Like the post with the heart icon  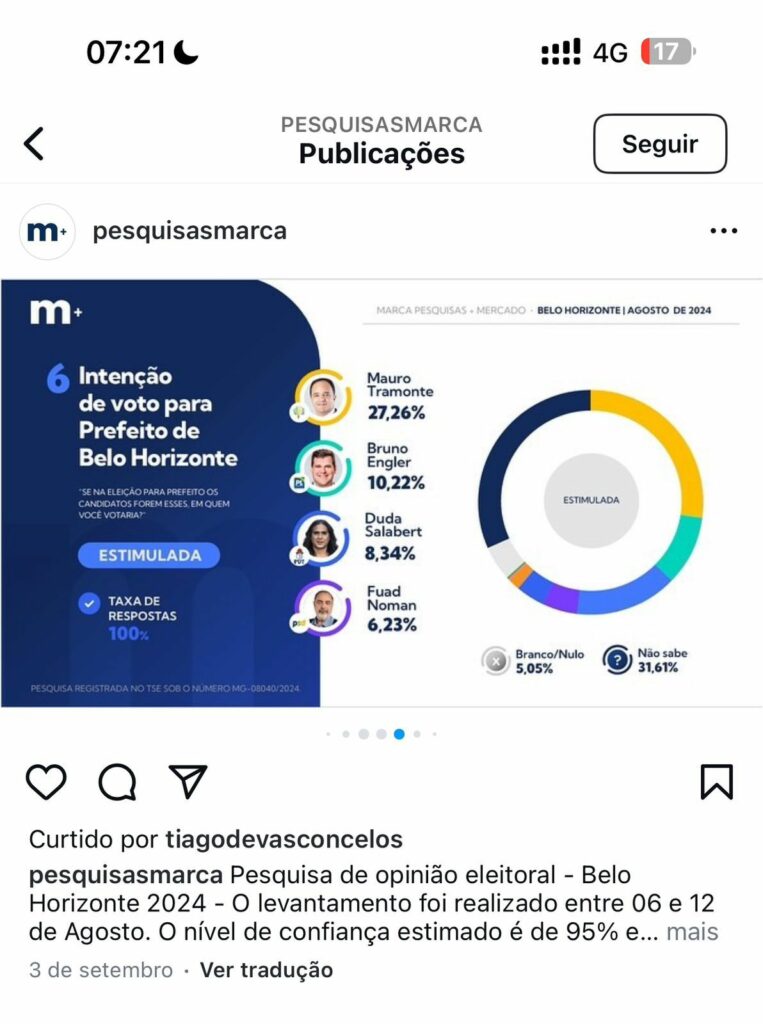click(x=46, y=781)
